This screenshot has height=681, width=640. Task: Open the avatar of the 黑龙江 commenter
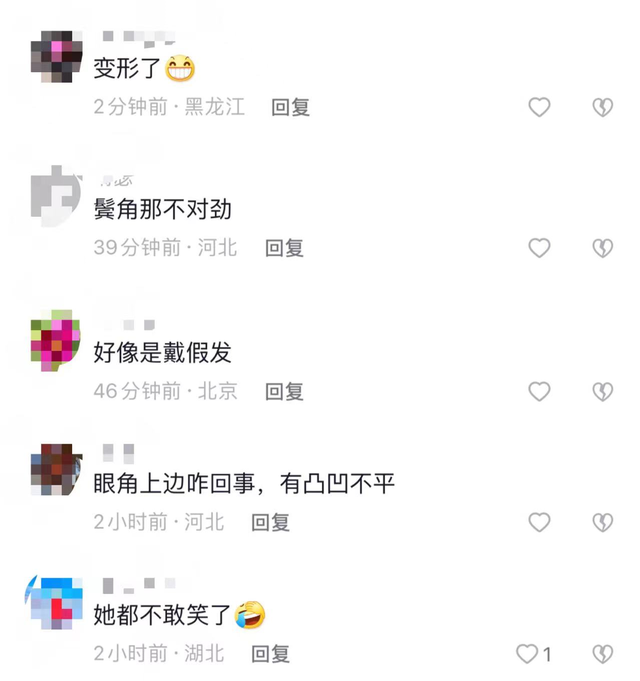56,56
